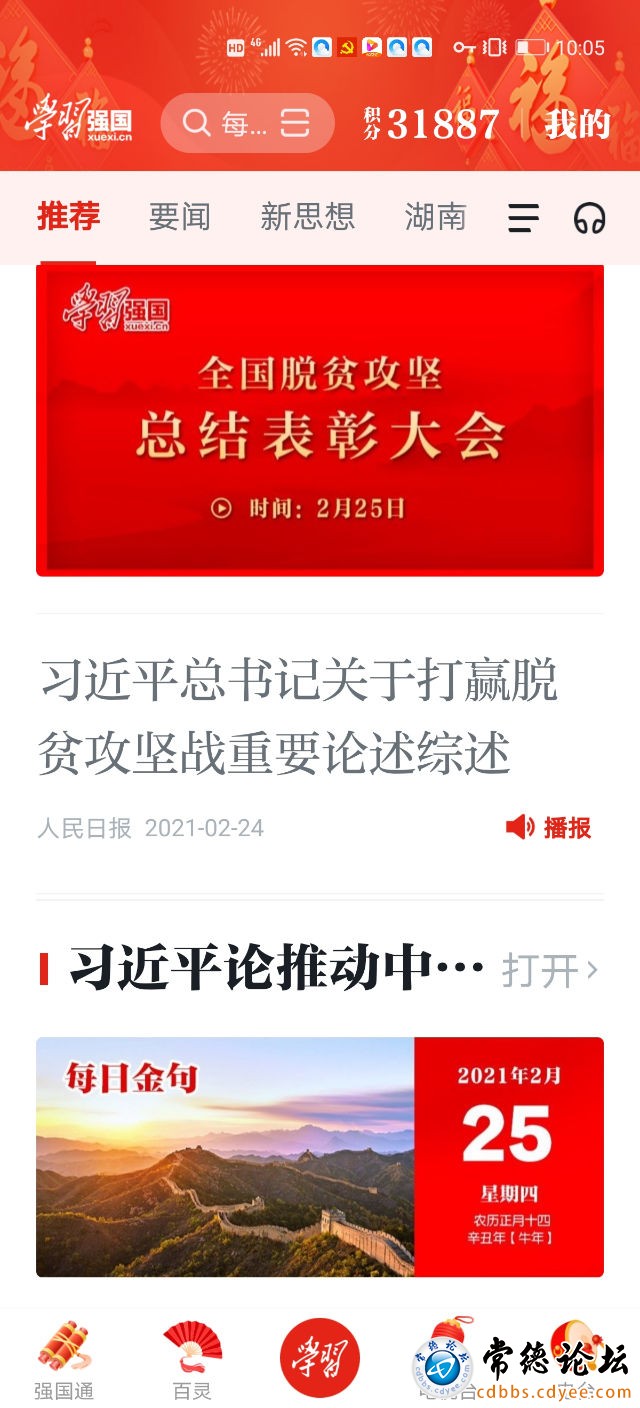
Task: View my points total 31887
Action: [x=431, y=124]
